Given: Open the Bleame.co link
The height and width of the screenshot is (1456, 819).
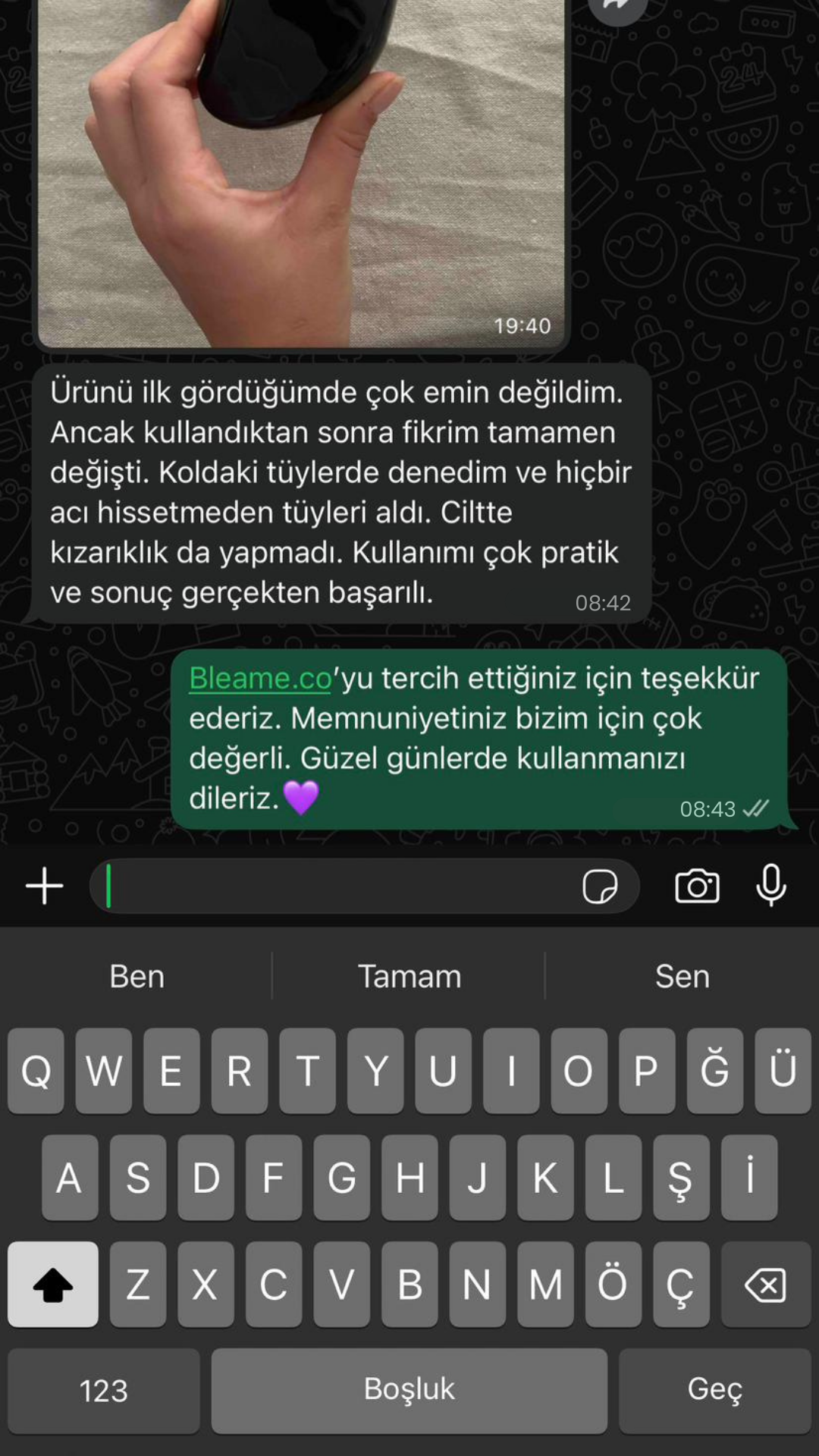Looking at the screenshot, I should pyautogui.click(x=260, y=678).
